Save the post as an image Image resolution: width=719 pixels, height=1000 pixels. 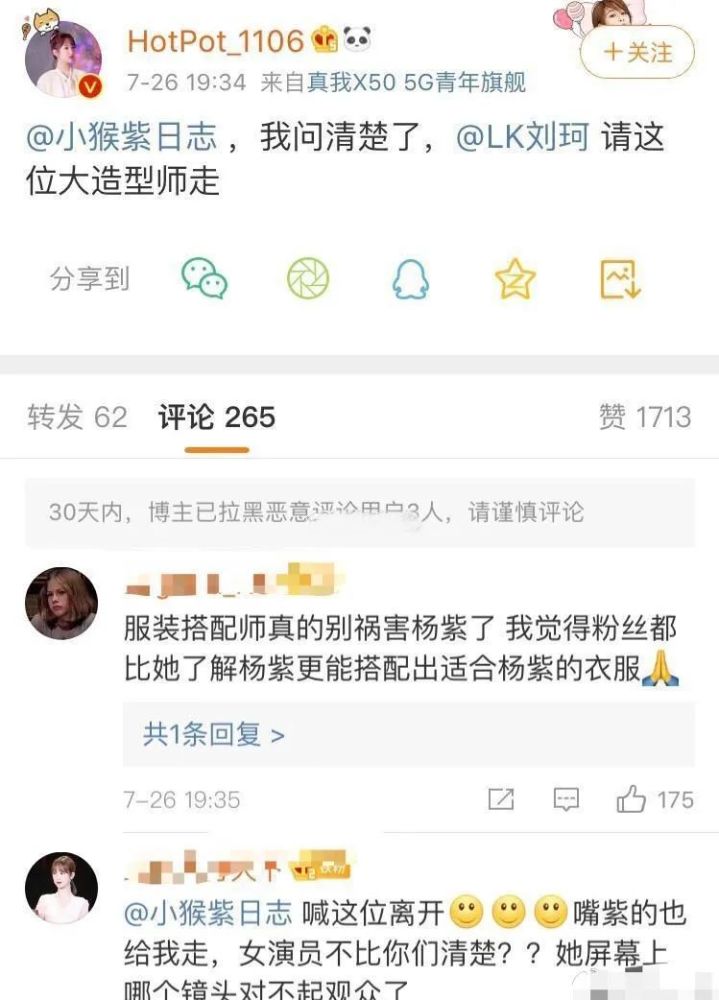(x=620, y=279)
